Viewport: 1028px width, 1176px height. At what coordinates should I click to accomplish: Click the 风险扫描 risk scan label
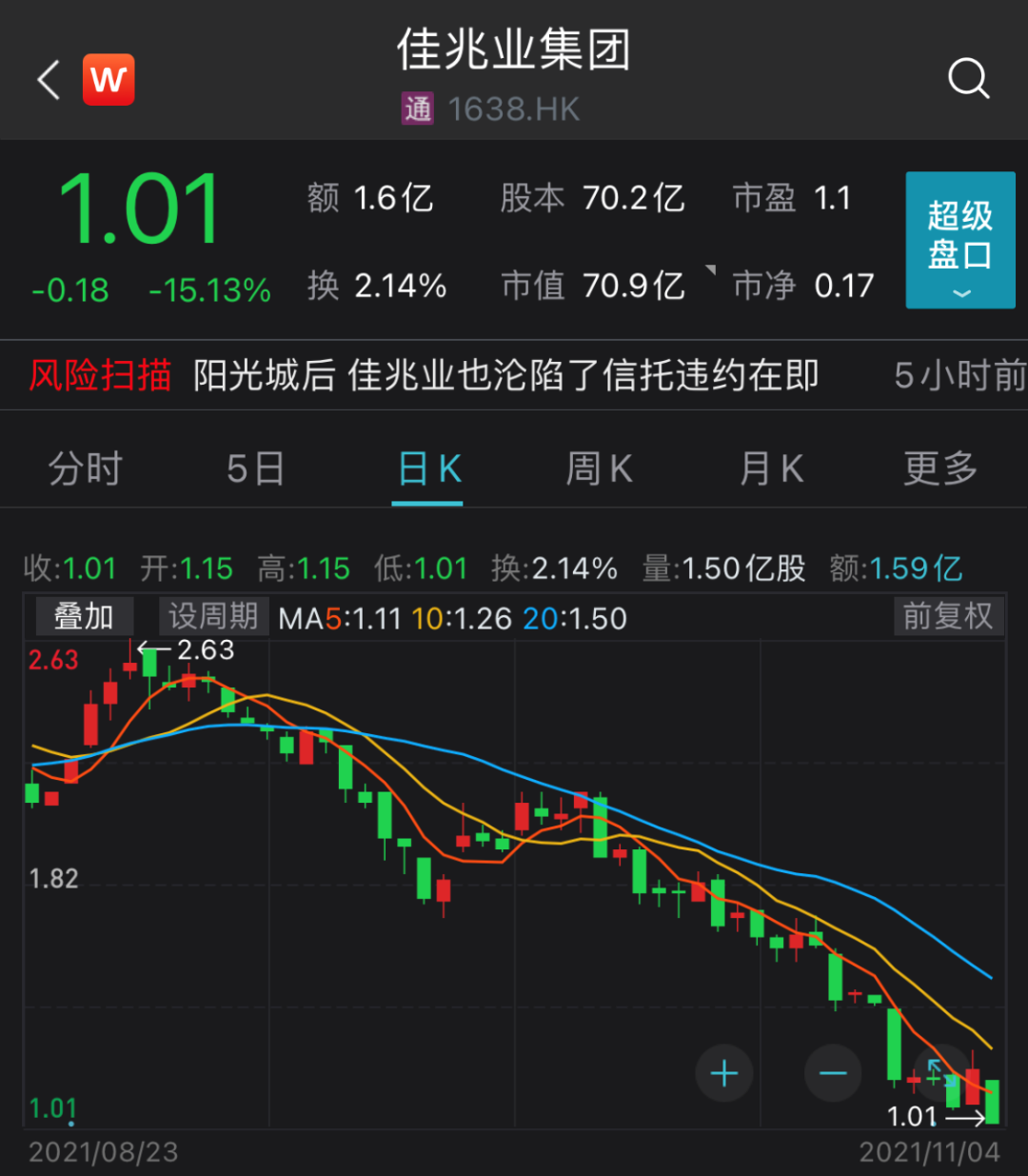point(101,375)
